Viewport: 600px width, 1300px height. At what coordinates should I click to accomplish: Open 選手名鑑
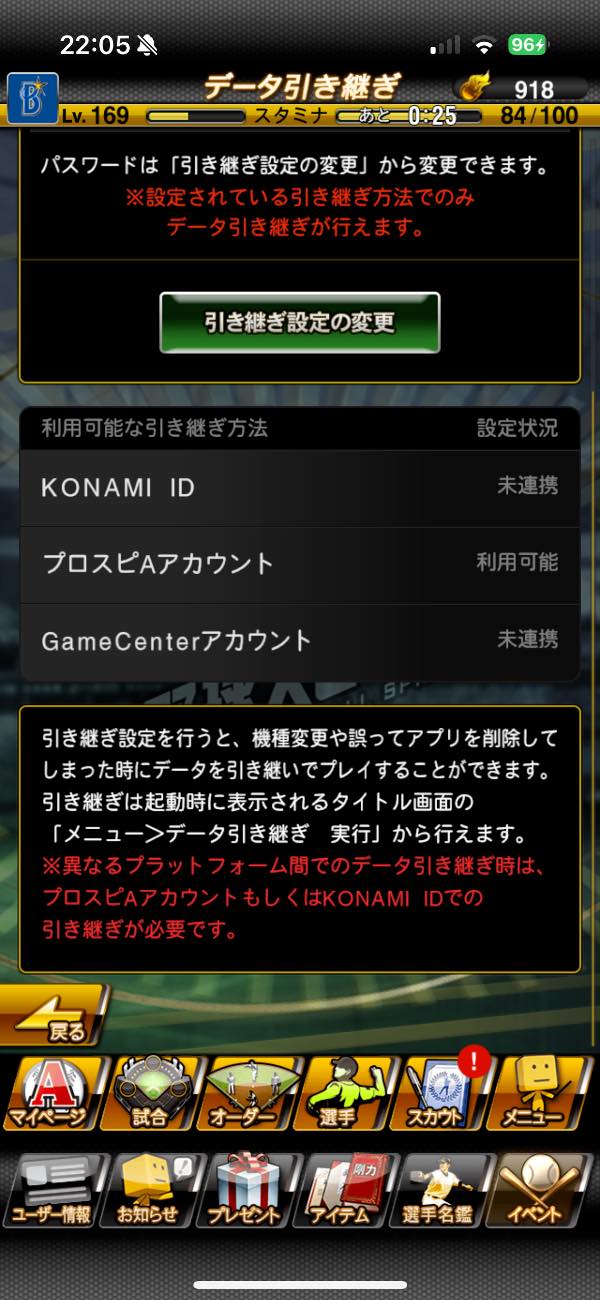[x=446, y=1191]
